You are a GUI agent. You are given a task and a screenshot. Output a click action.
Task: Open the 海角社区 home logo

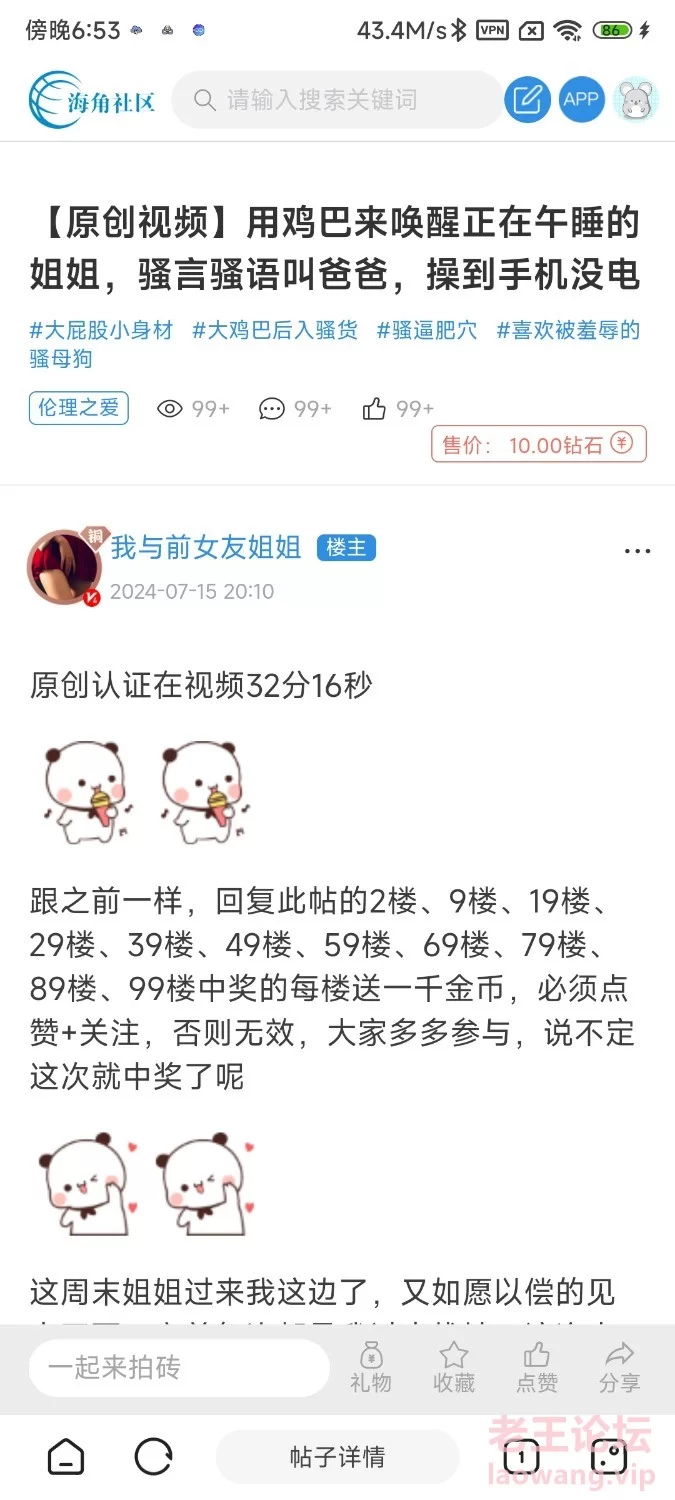point(92,100)
